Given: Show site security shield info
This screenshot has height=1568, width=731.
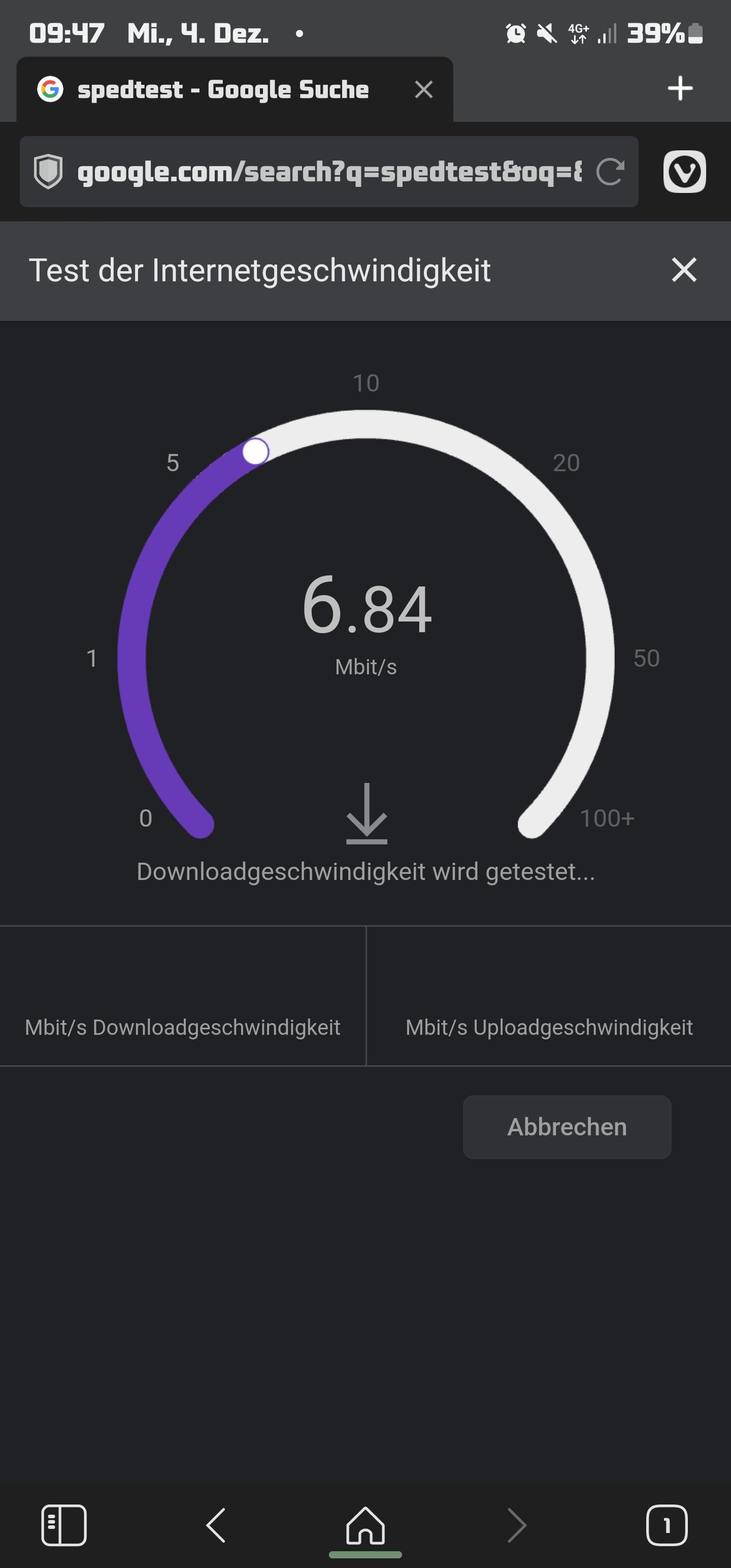Looking at the screenshot, I should [48, 172].
